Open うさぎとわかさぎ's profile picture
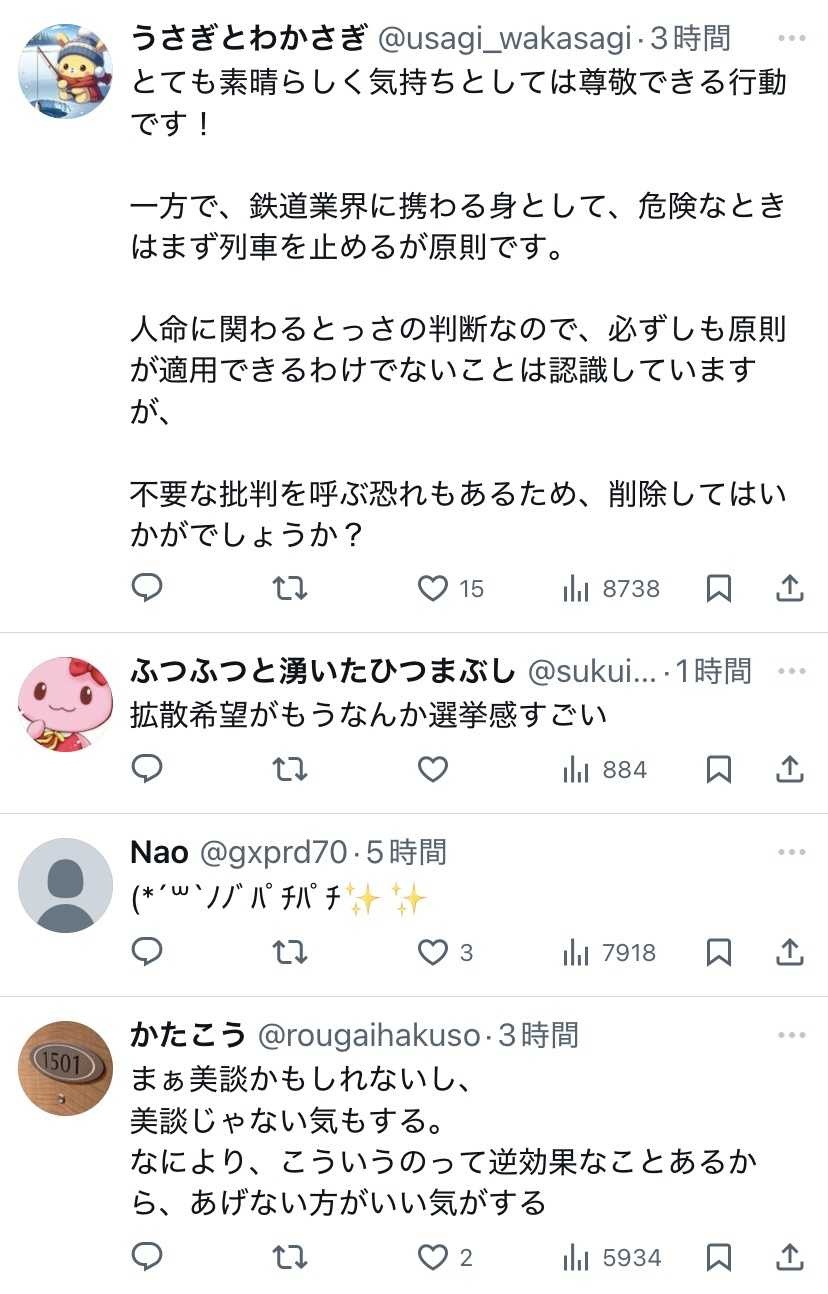The image size is (828, 1294). pyautogui.click(x=66, y=71)
